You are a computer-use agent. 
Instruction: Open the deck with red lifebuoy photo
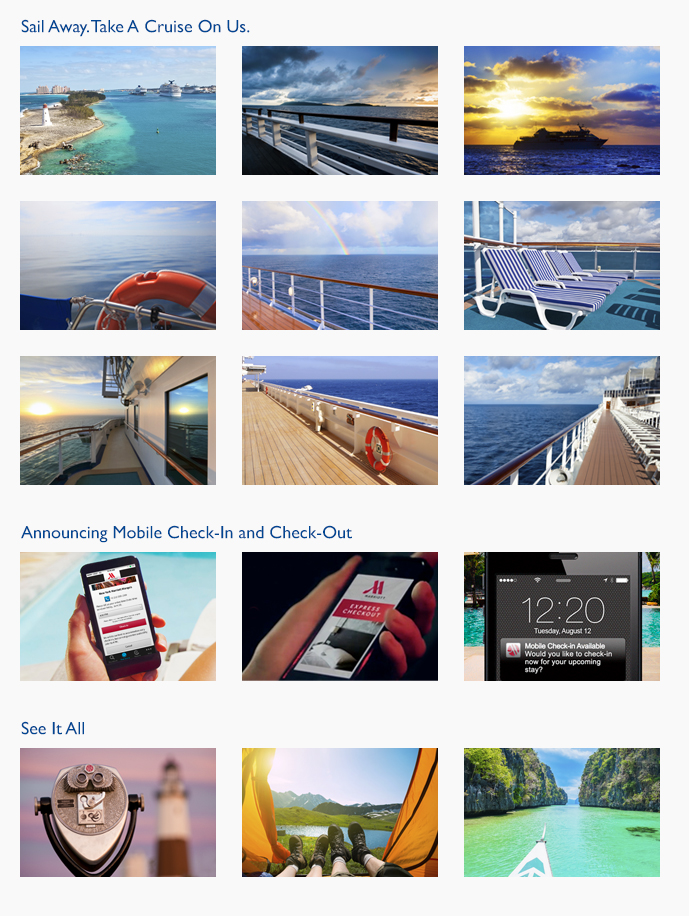pyautogui.click(x=339, y=420)
